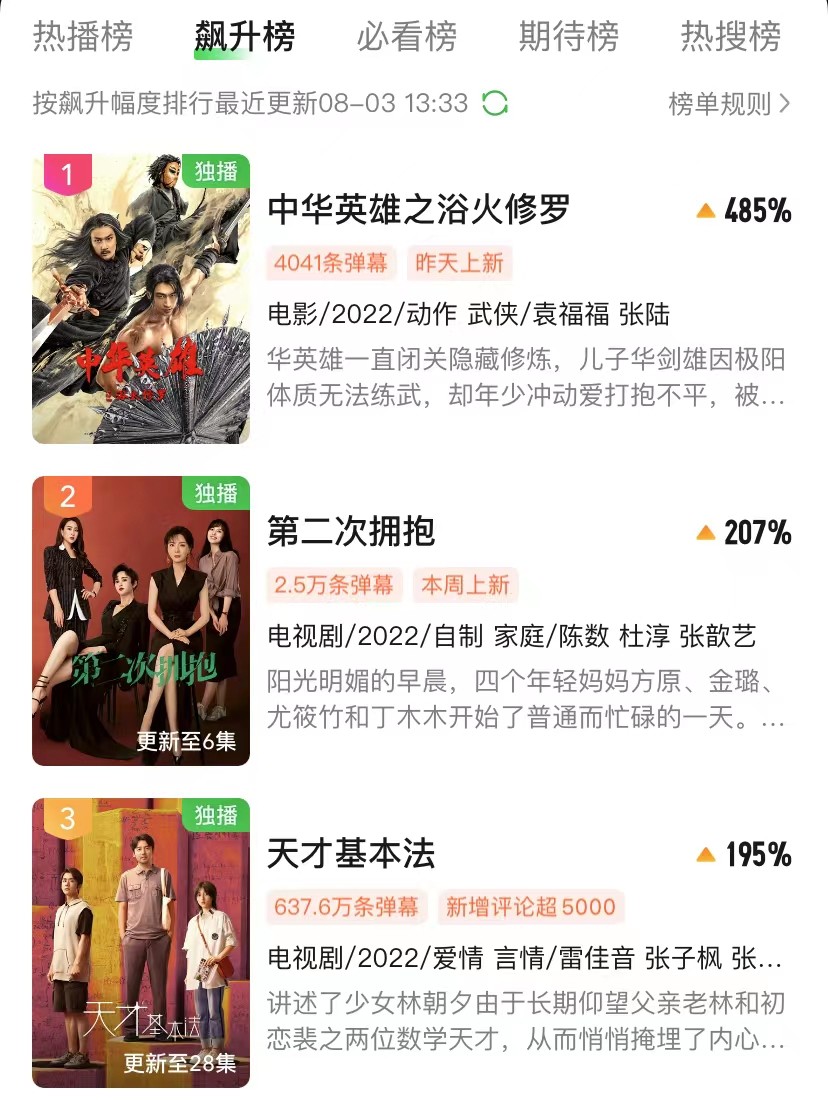Select the 本周上新 tag
Screen dimensions: 828x1100
coord(465,586)
